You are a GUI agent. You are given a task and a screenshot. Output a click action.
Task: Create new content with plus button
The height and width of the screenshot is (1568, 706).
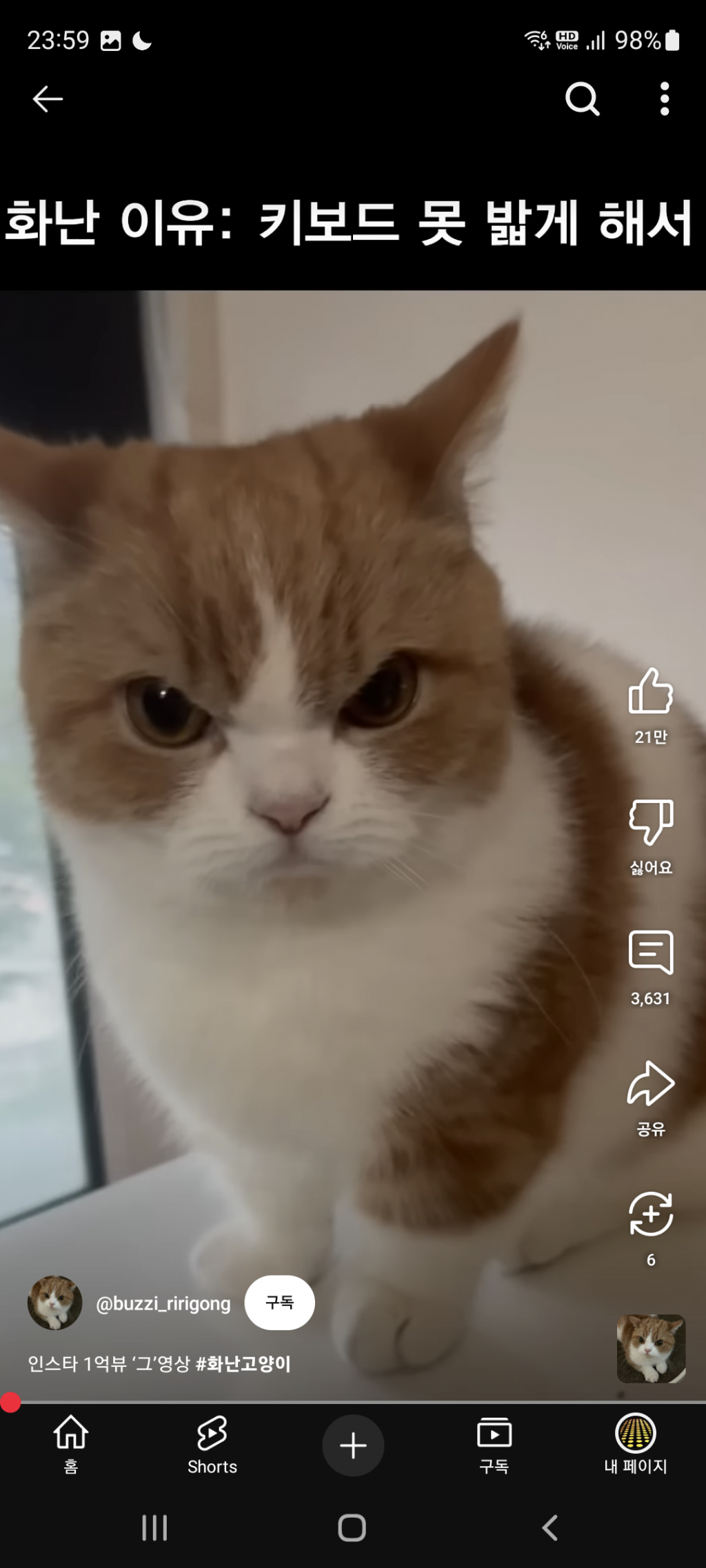tap(353, 1445)
